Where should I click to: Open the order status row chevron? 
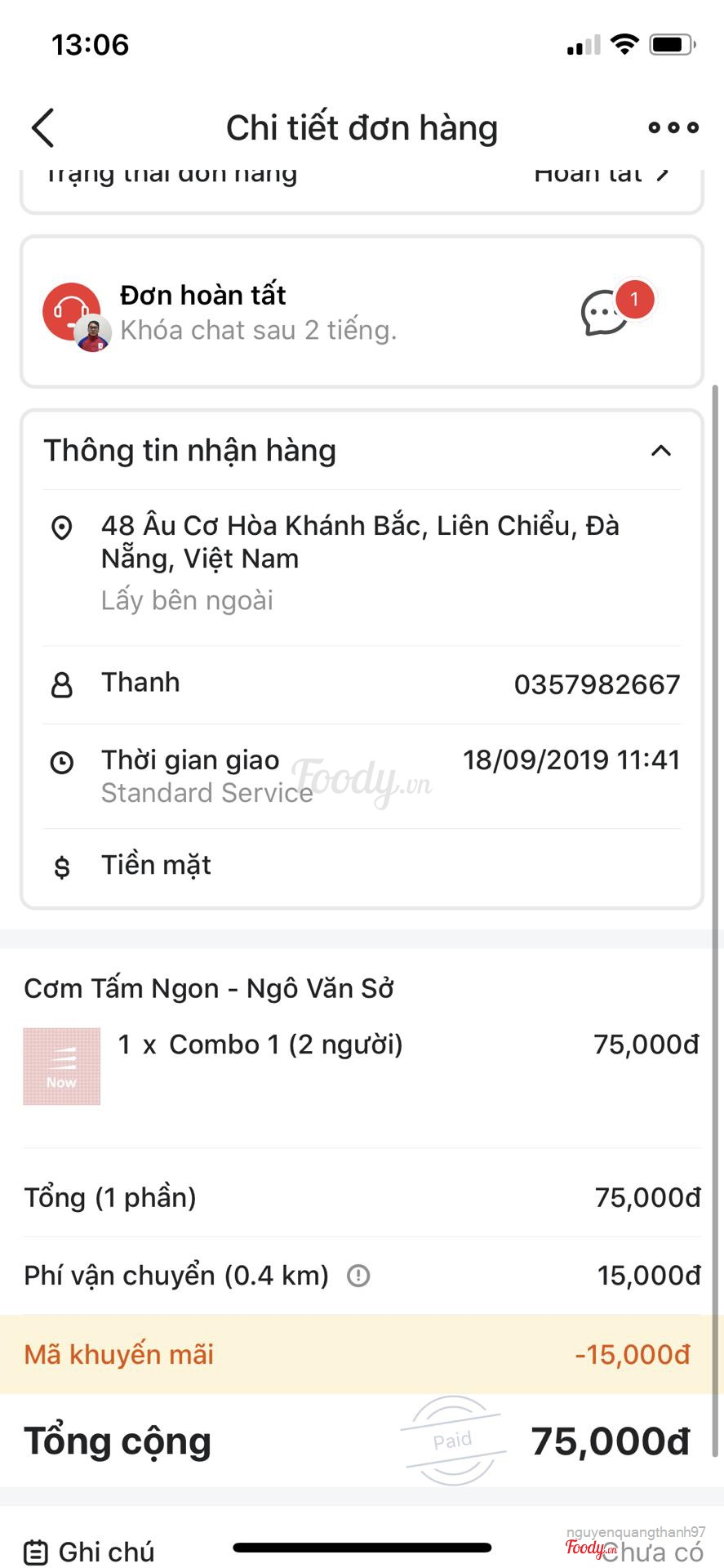coord(663,174)
